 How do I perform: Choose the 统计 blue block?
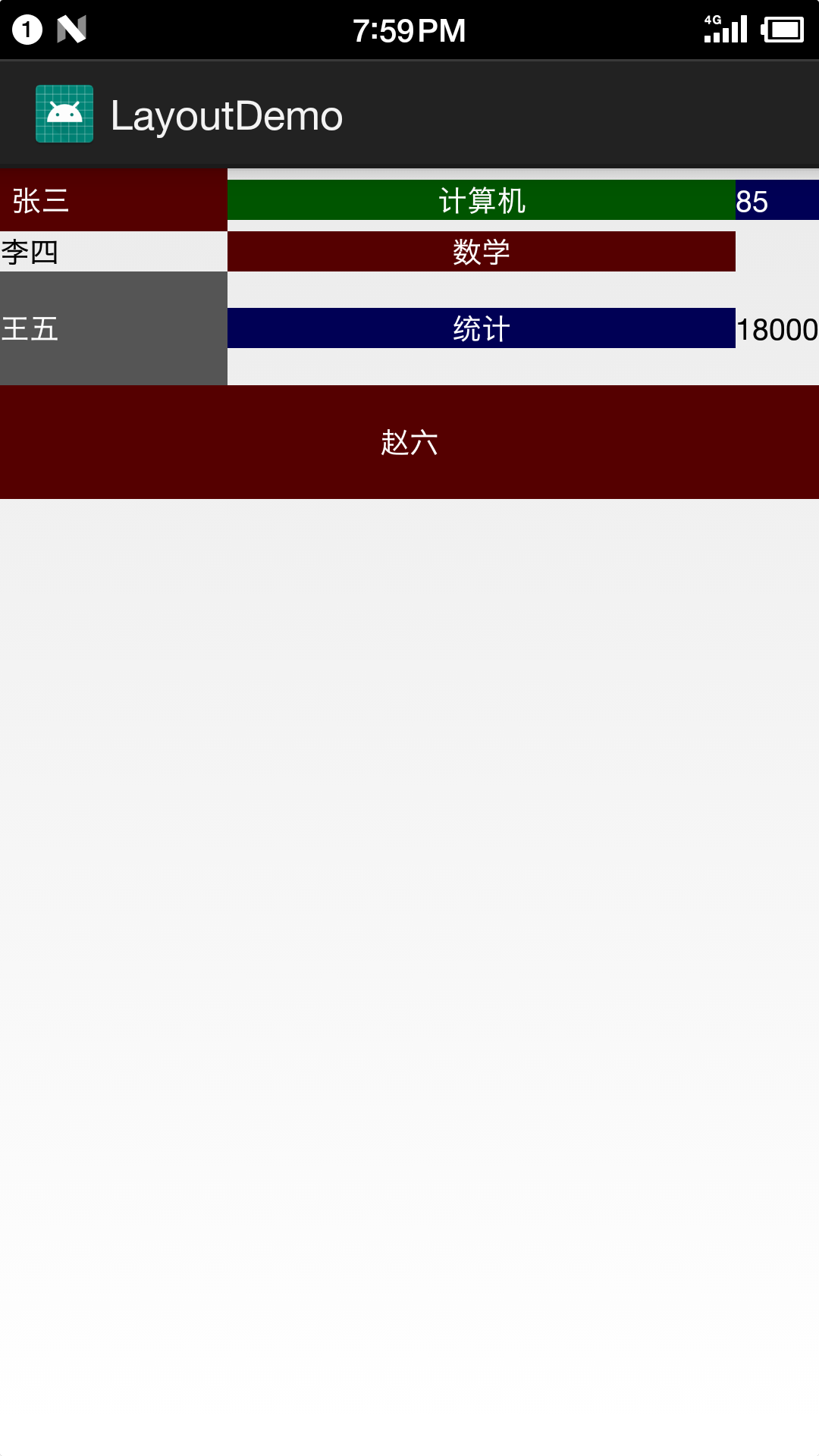pos(481,328)
